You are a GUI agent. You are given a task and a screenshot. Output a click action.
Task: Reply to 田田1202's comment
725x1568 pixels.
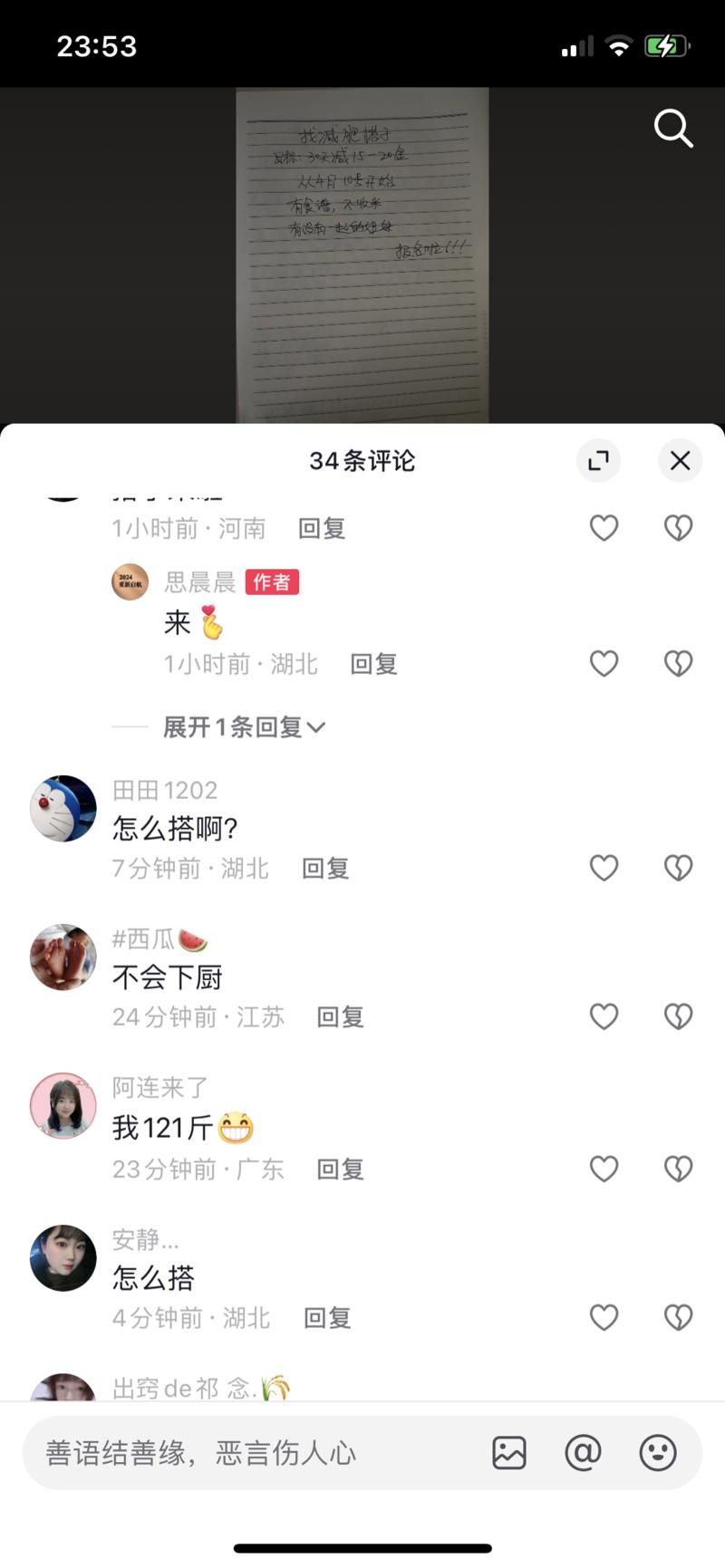[x=325, y=869]
